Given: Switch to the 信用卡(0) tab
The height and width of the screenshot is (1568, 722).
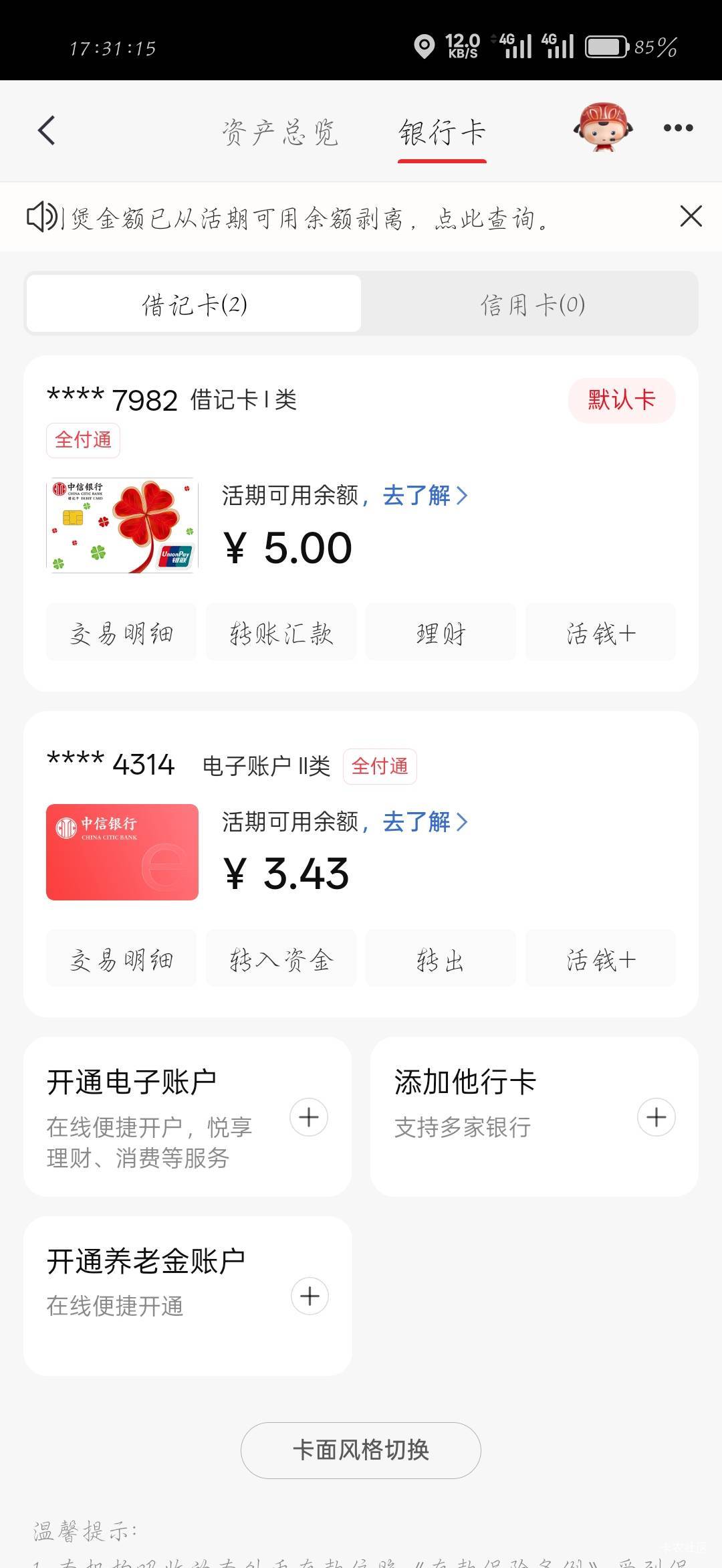Looking at the screenshot, I should coord(532,304).
